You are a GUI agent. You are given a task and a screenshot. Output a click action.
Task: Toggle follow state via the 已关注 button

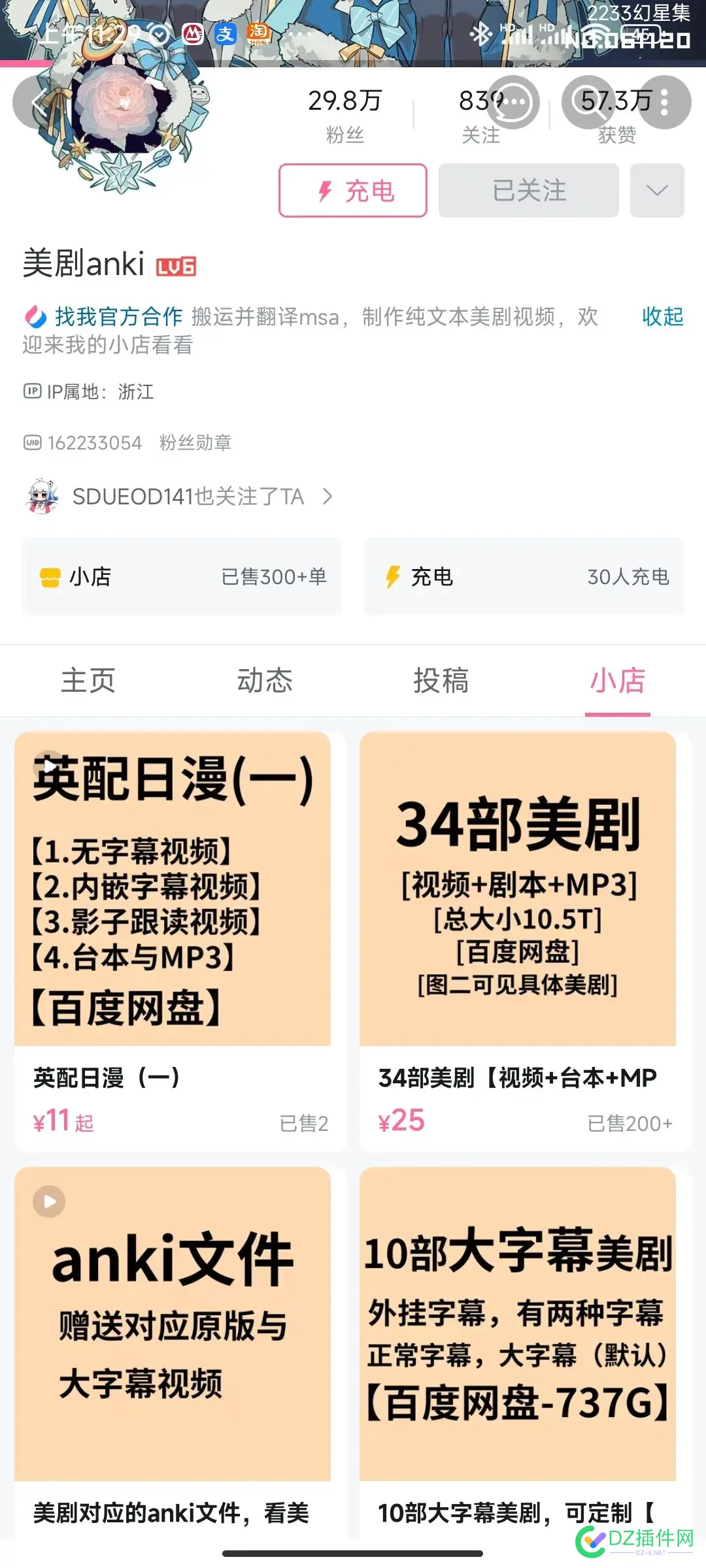(x=528, y=191)
